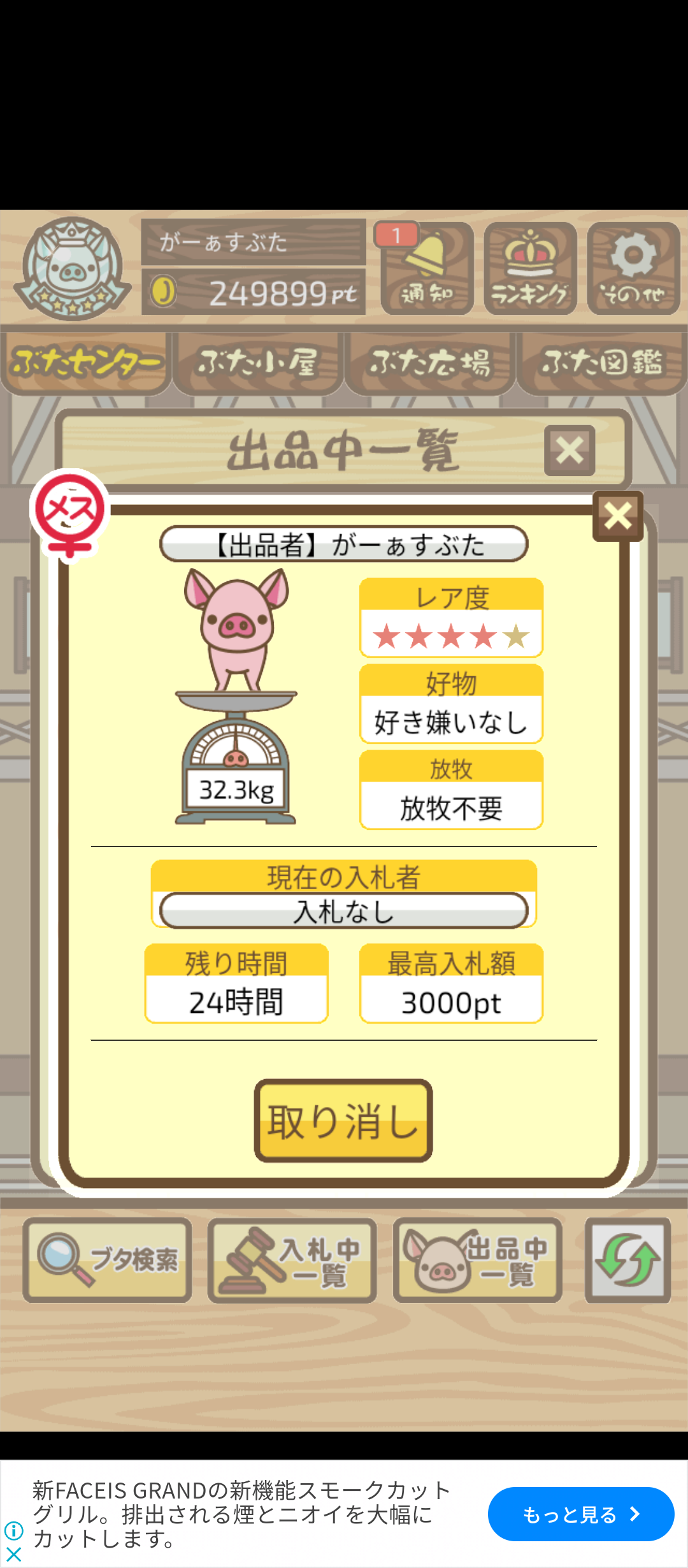Tap もっと見る on the ad banner
The width and height of the screenshot is (688, 1568).
(x=580, y=1514)
